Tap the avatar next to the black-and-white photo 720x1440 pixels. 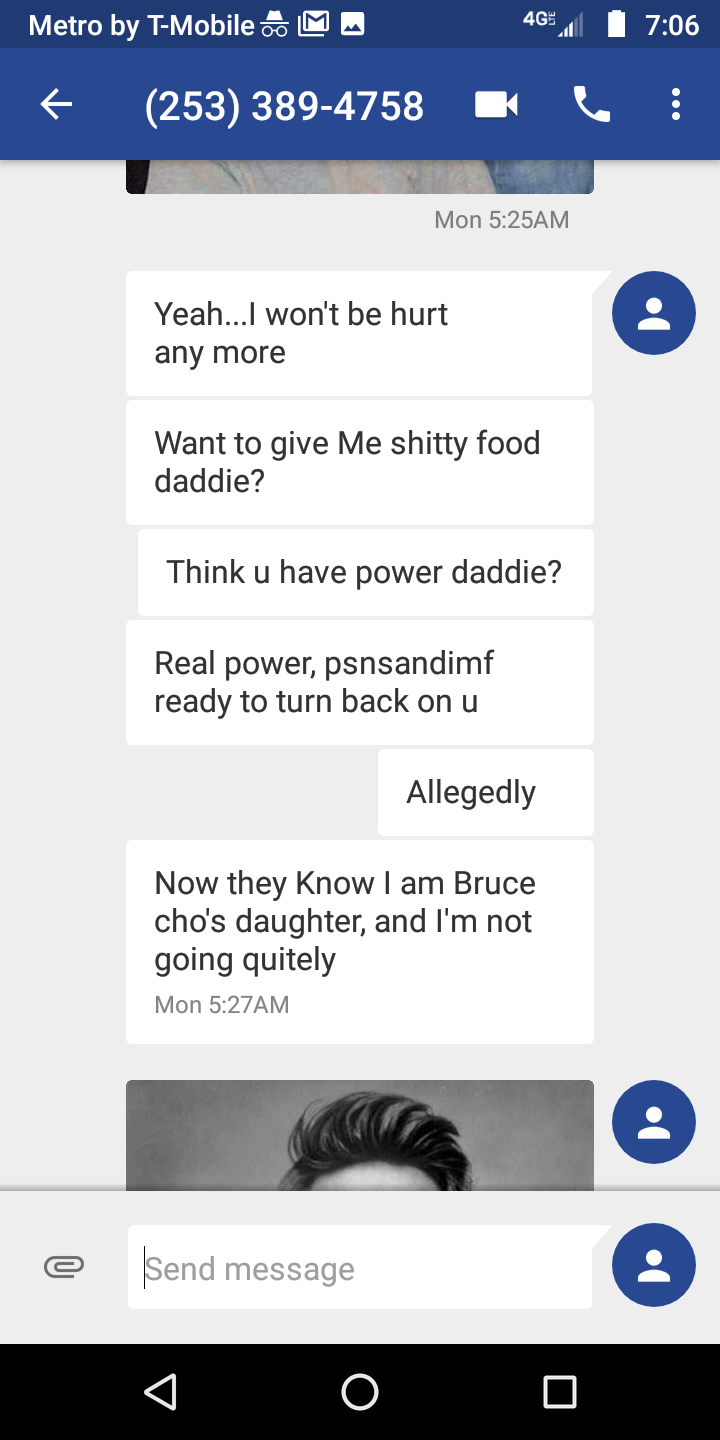654,1121
